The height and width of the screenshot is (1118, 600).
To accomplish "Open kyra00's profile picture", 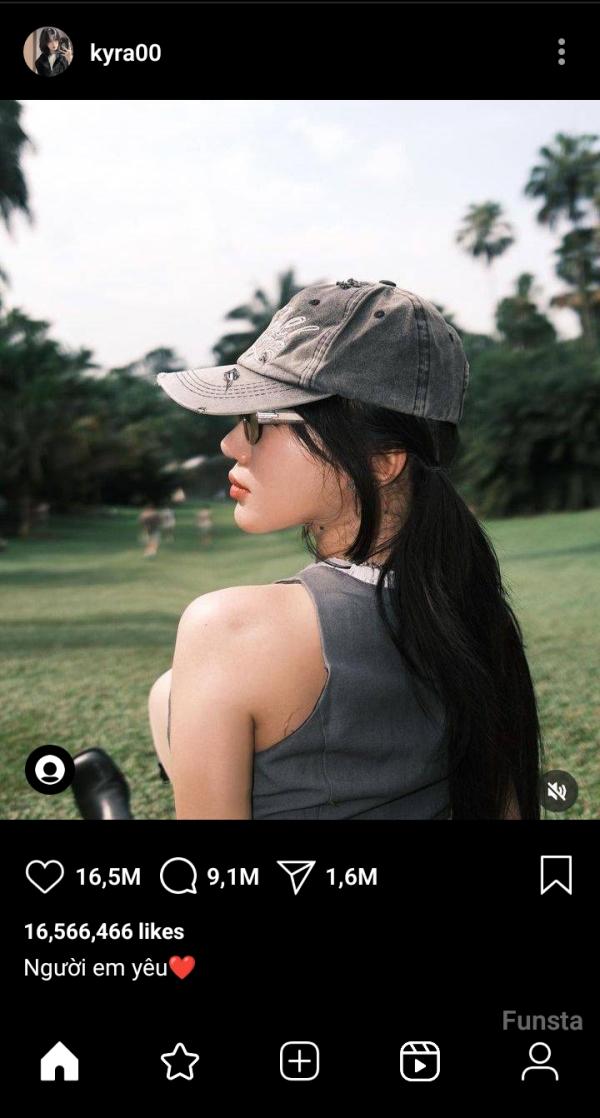I will click(48, 52).
